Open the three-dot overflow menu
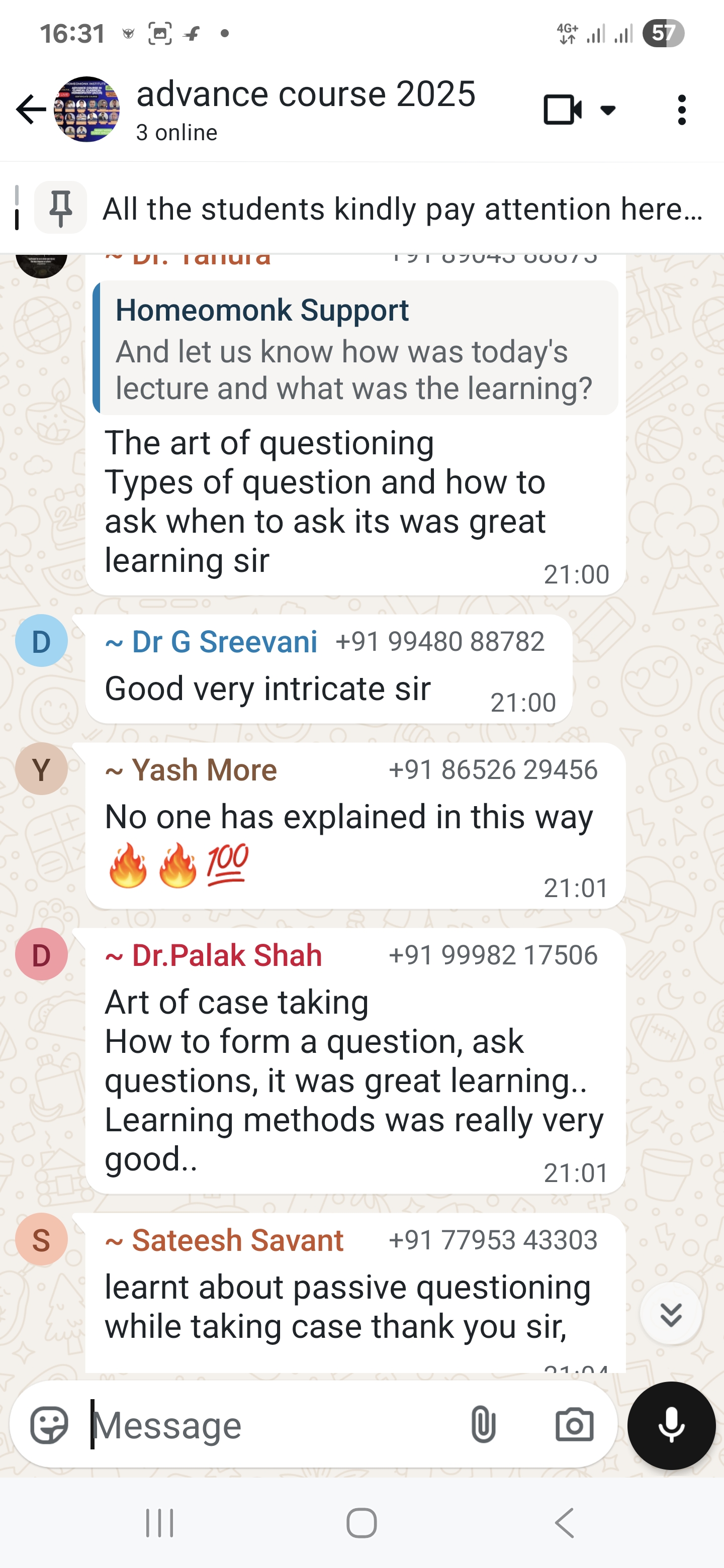Screen dimensions: 724x1568 click(681, 110)
